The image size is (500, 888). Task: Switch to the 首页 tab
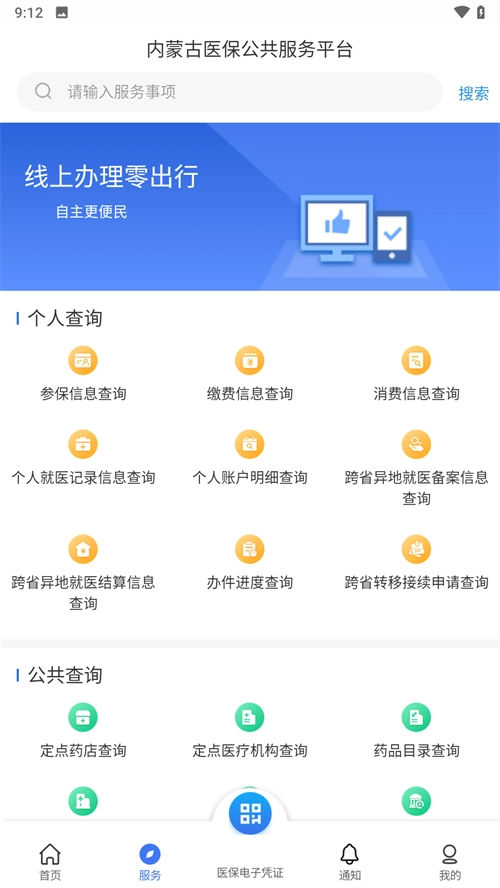[50, 861]
